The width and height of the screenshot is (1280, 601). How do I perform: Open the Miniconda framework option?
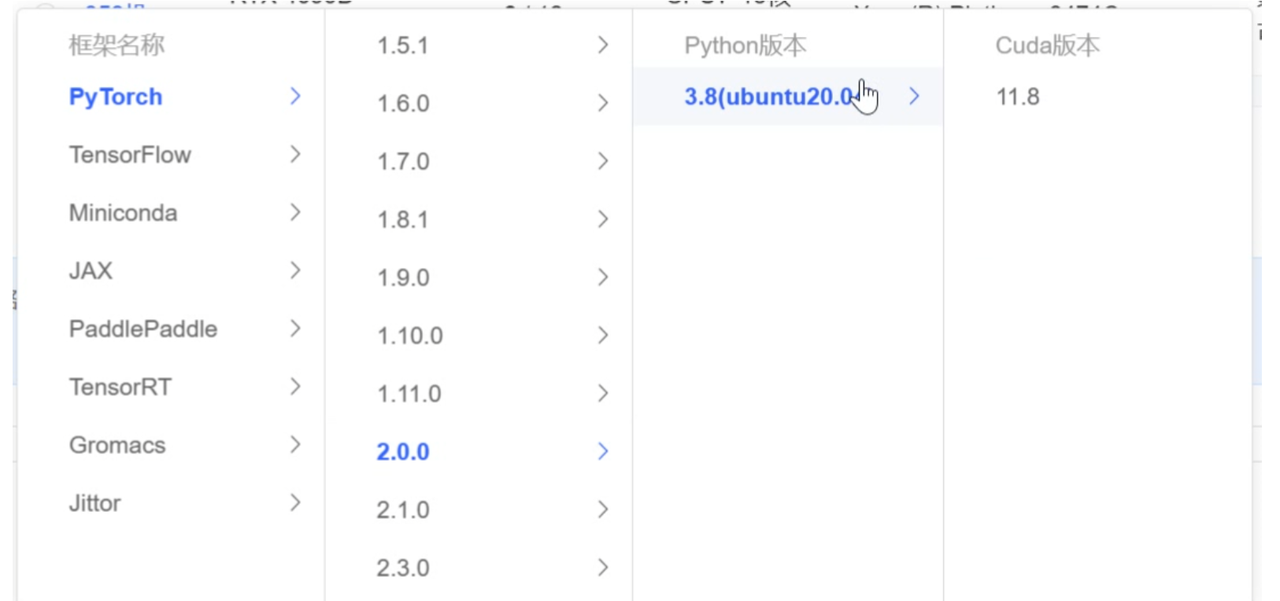pyautogui.click(x=123, y=213)
